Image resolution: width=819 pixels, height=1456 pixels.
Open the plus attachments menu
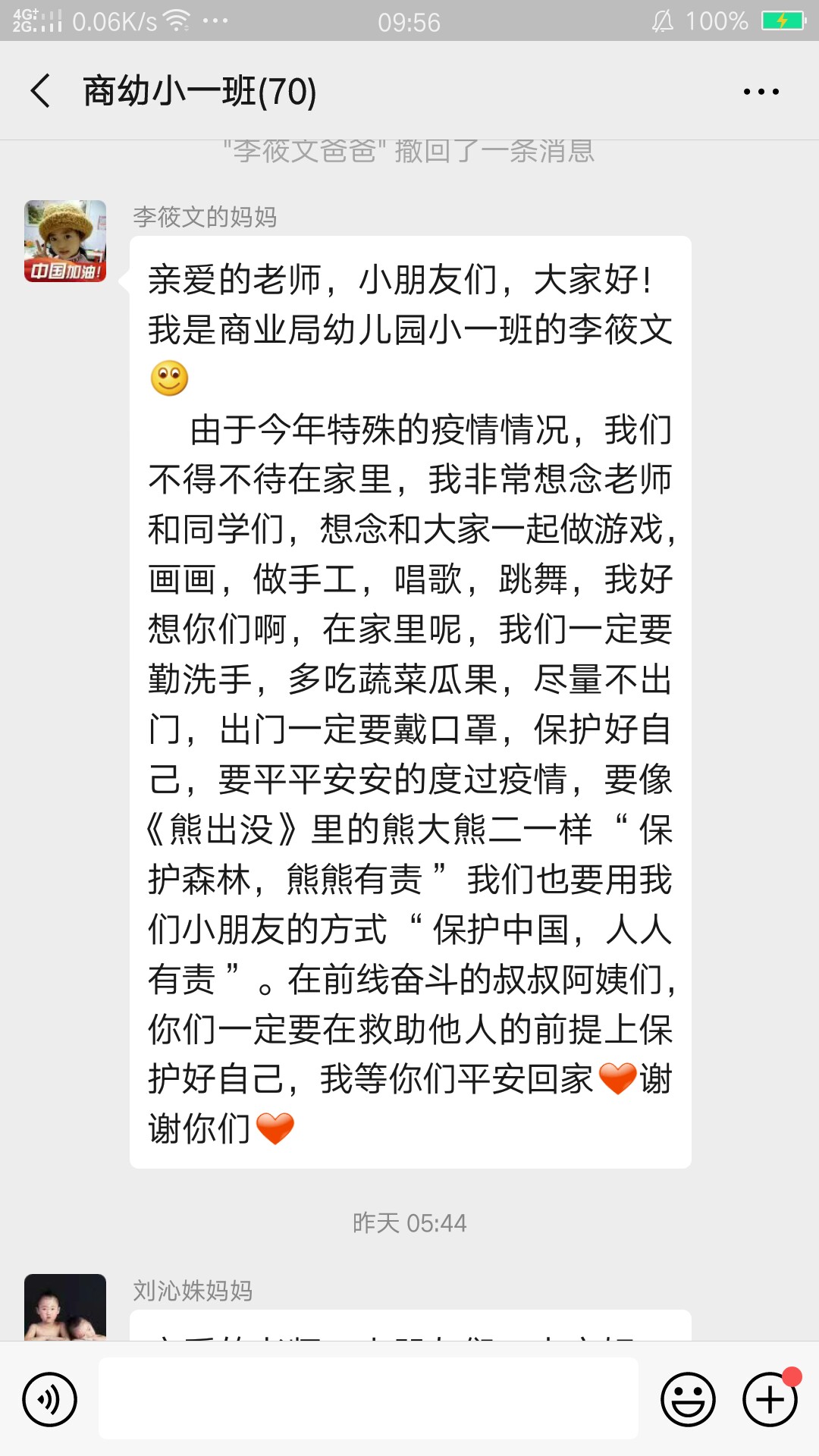(x=770, y=1399)
